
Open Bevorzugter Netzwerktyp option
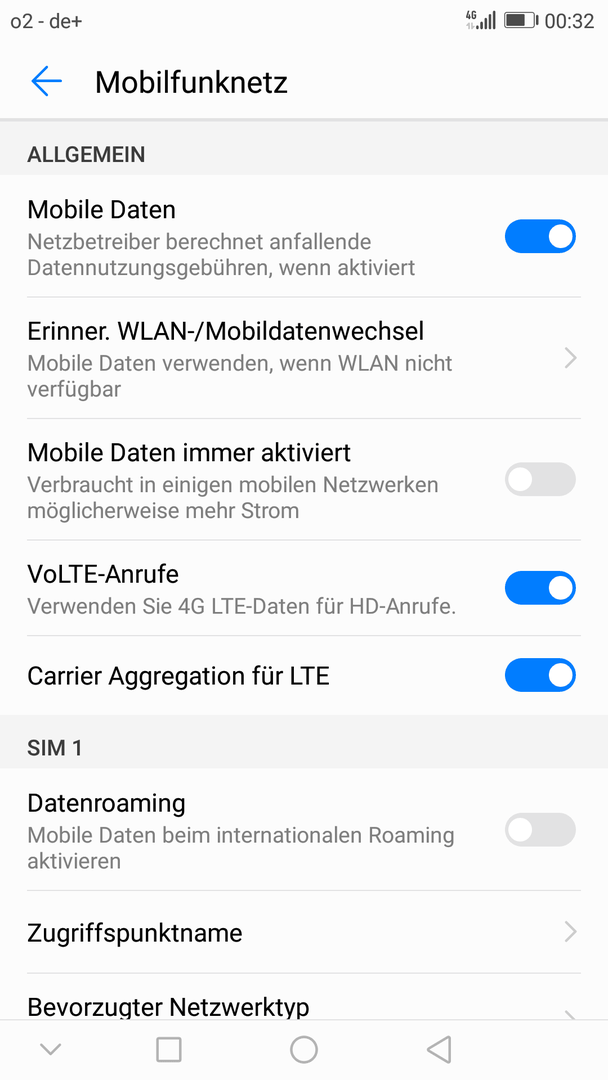click(304, 997)
